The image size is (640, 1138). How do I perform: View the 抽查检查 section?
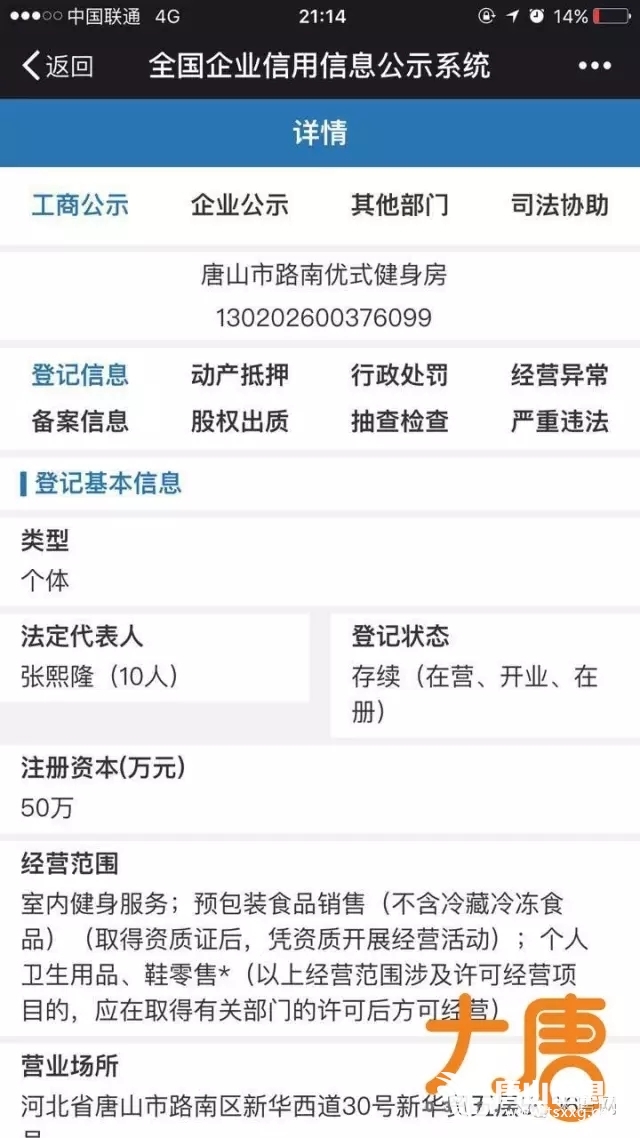tap(399, 421)
